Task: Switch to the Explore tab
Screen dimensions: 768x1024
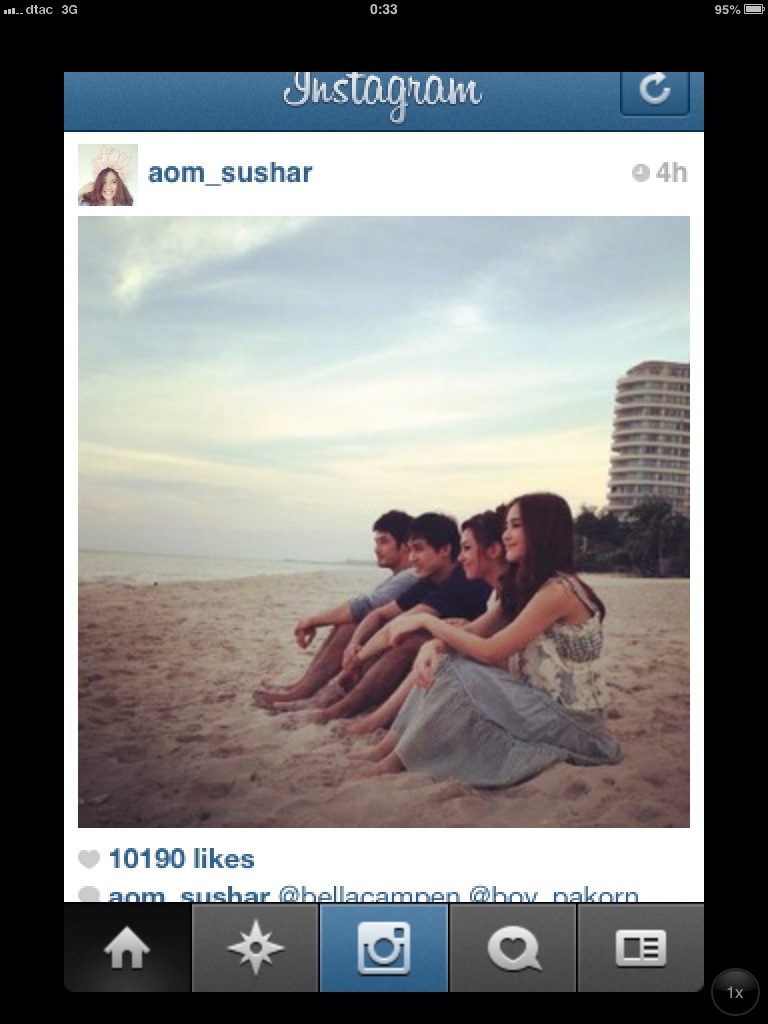Action: point(255,948)
